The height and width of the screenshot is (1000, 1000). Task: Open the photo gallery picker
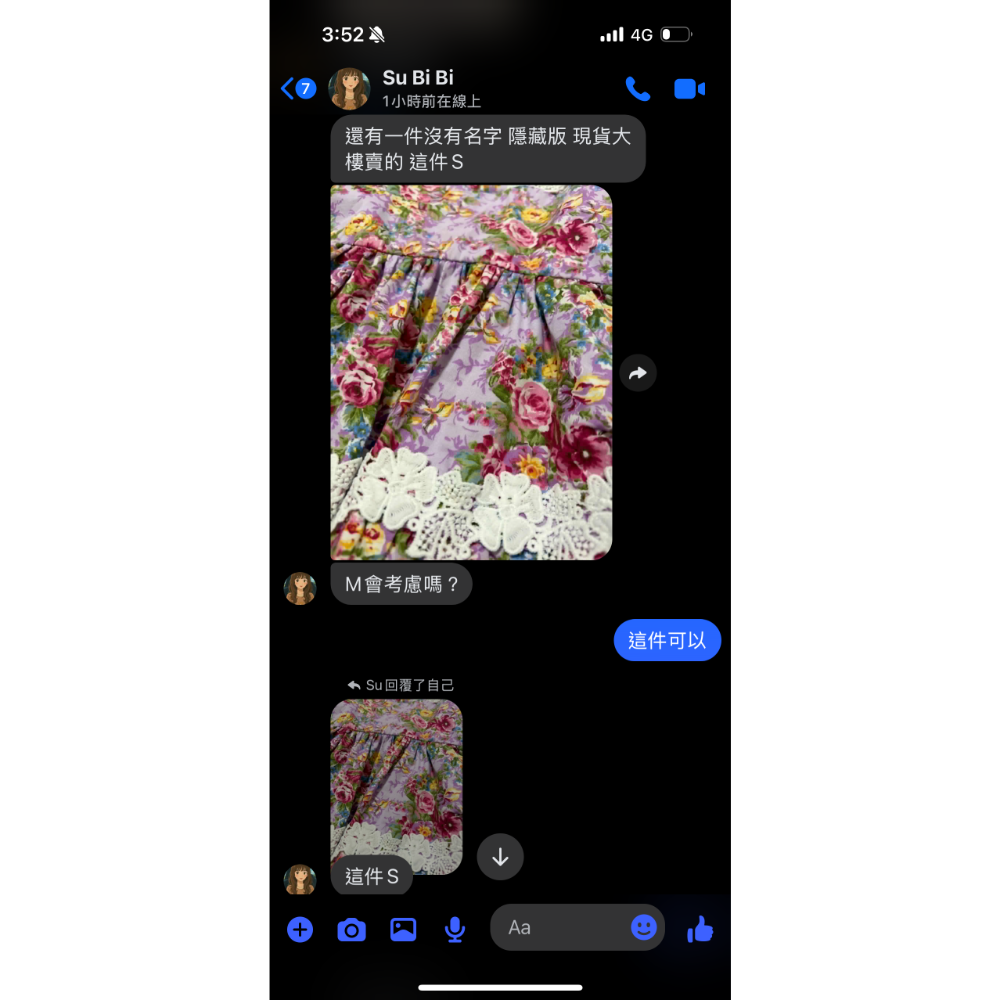point(403,930)
